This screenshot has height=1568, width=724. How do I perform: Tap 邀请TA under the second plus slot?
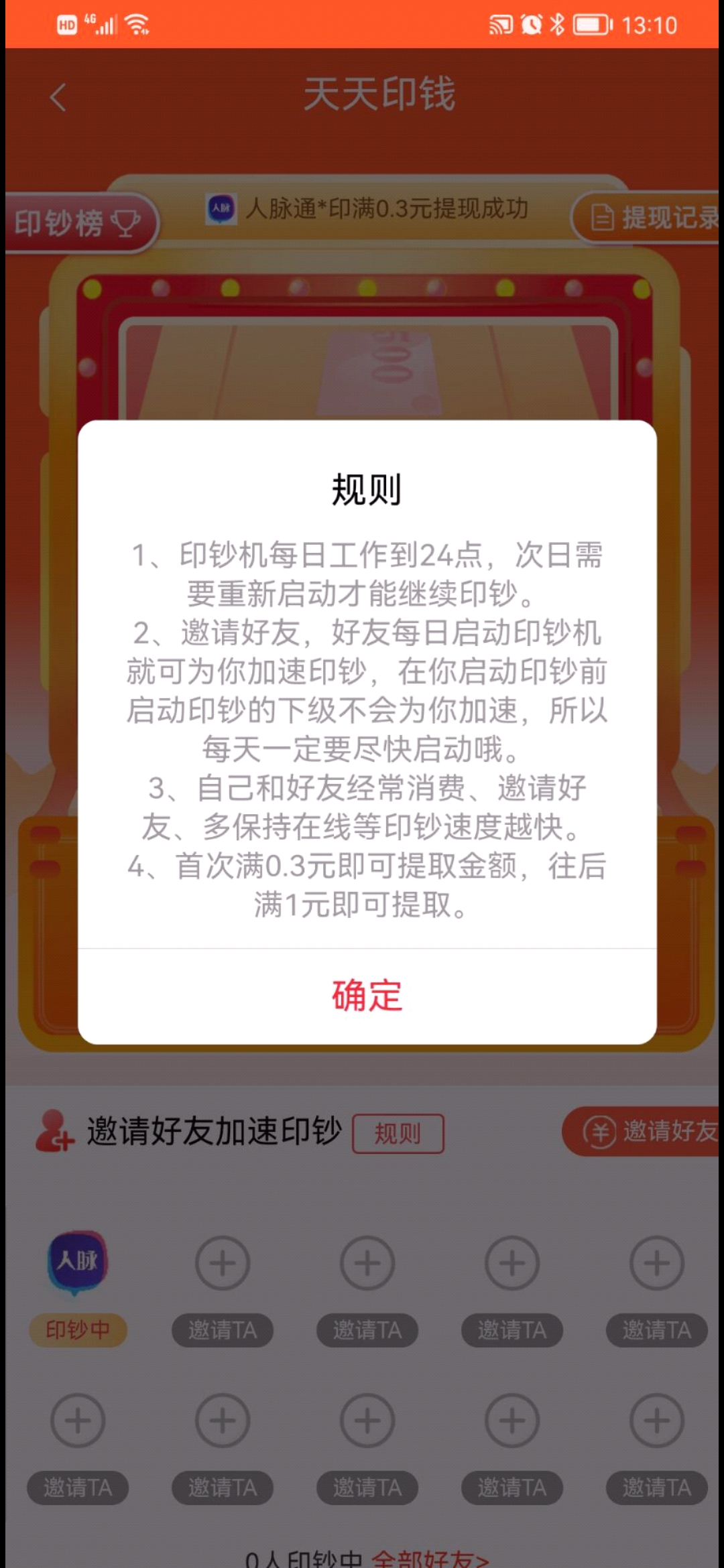click(x=367, y=1330)
